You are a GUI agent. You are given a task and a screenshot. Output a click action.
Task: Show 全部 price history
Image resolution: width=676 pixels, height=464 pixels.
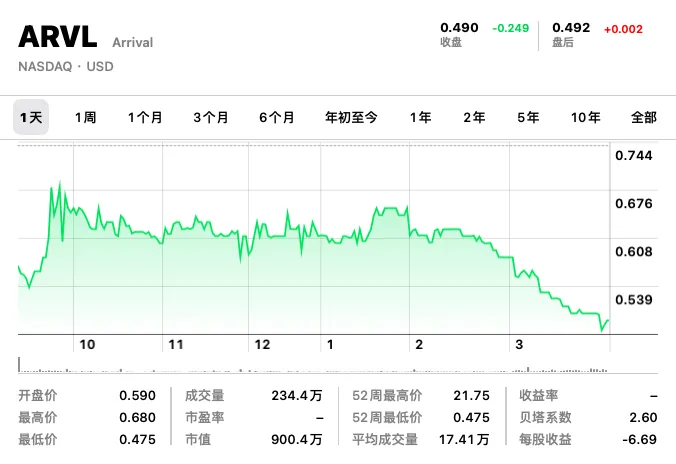[x=644, y=117]
